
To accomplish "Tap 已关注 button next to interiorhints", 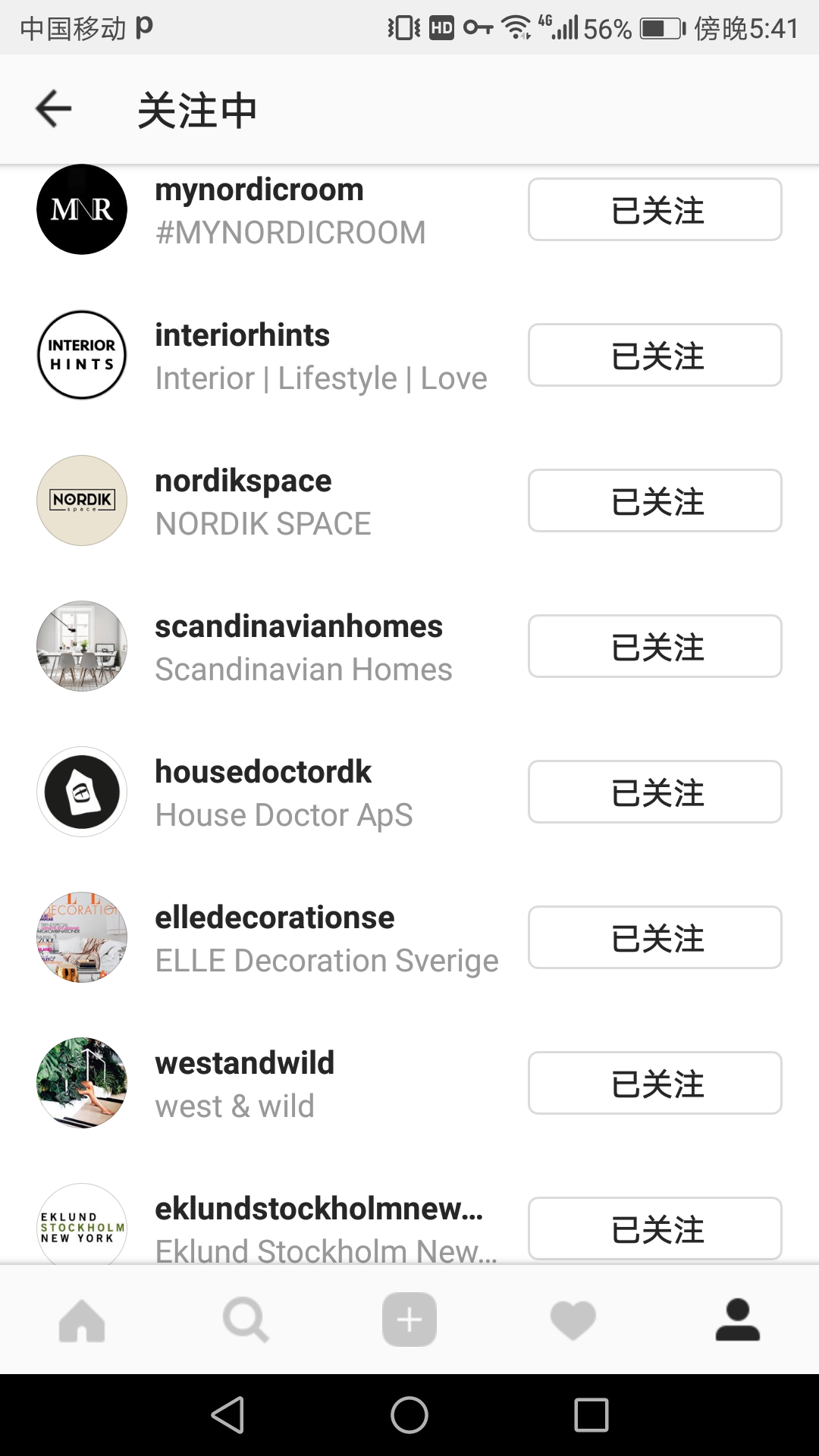I will click(x=654, y=356).
